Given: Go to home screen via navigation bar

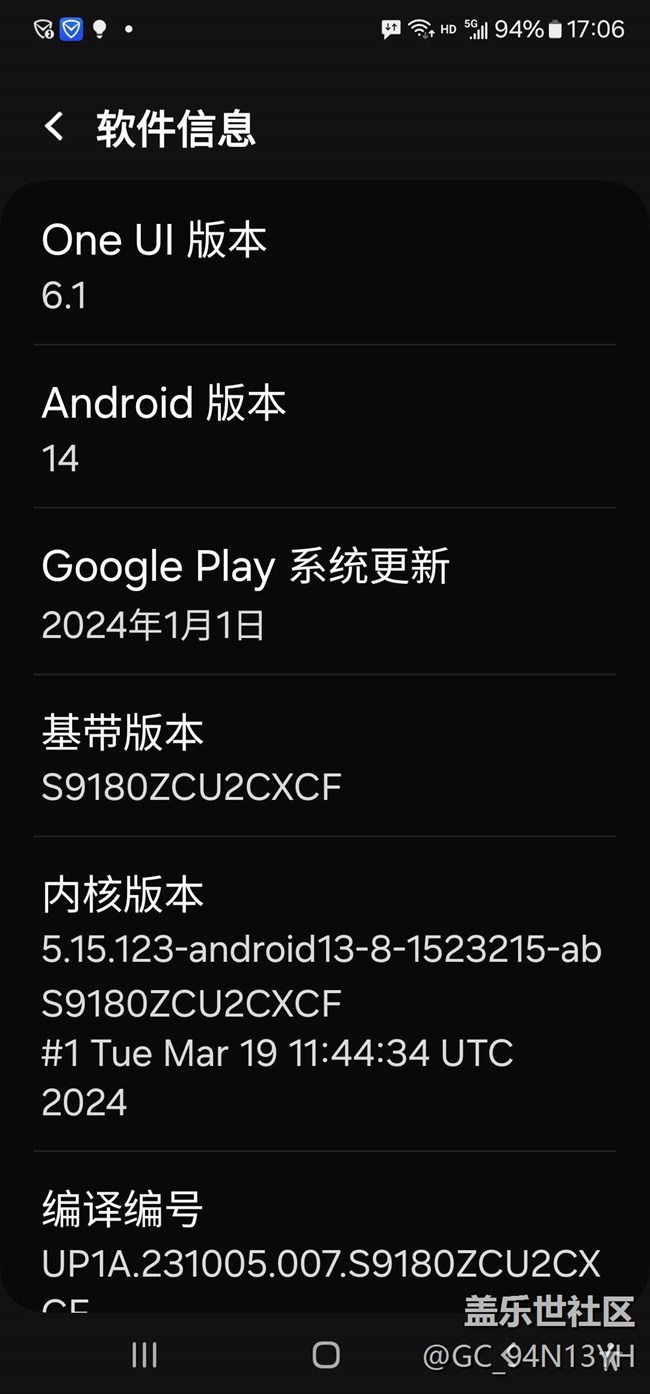Looking at the screenshot, I should (326, 1354).
